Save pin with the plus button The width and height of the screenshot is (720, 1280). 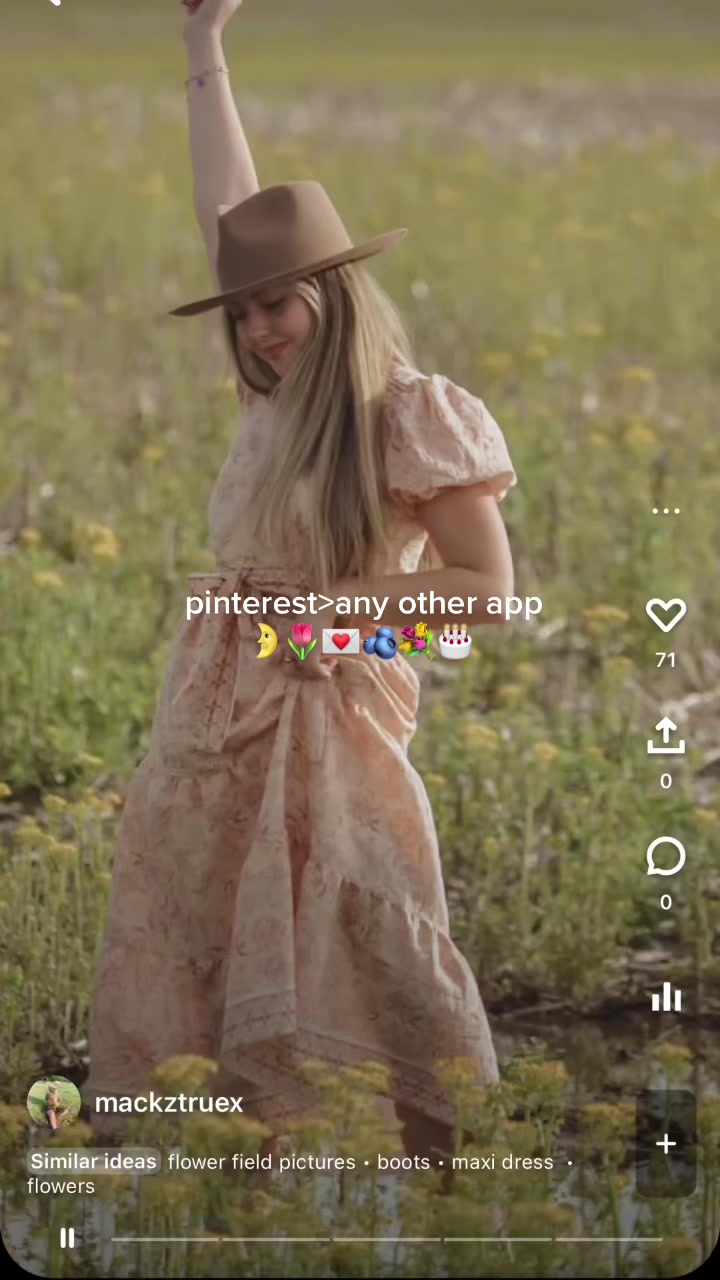point(666,1144)
